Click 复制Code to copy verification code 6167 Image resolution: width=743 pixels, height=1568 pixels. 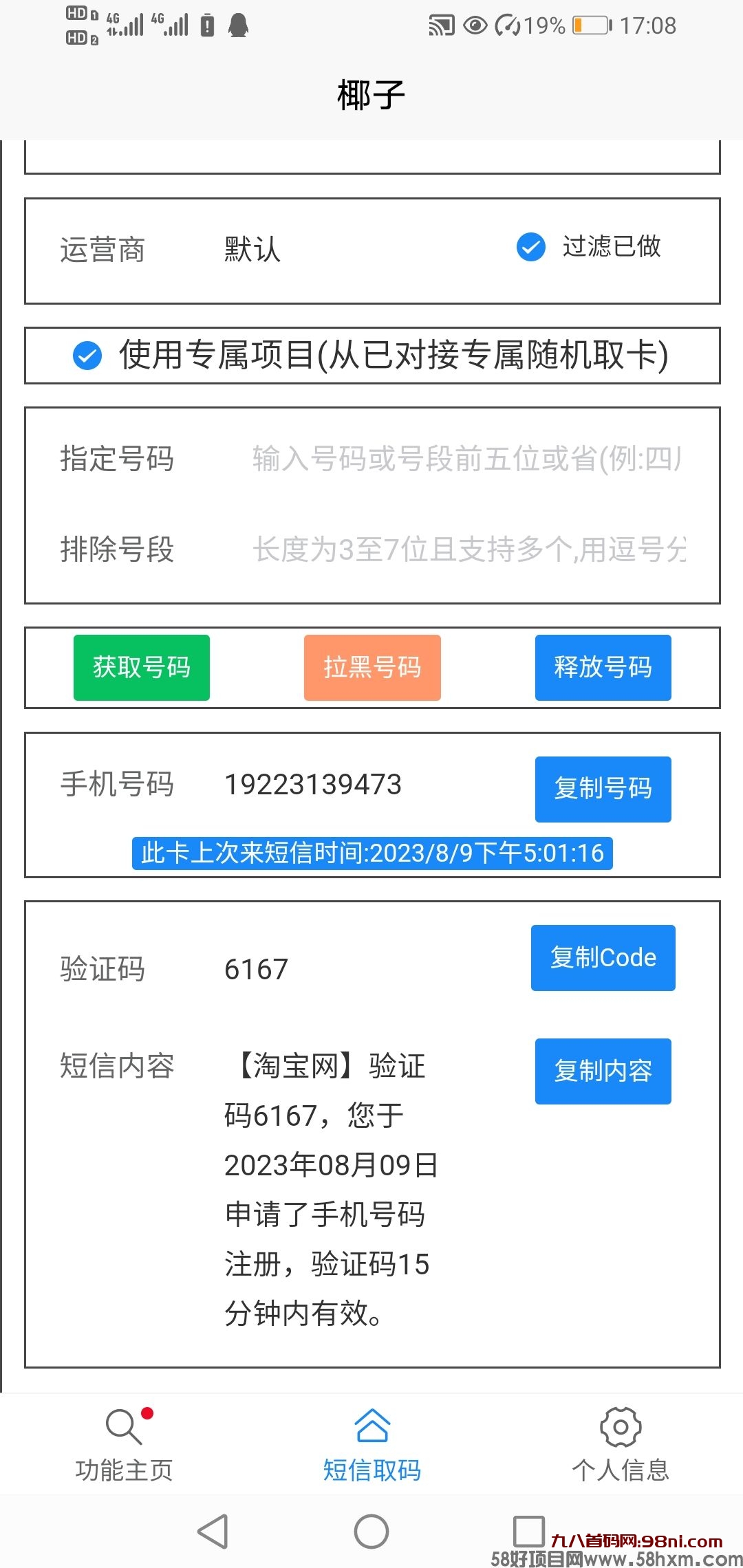tap(602, 957)
